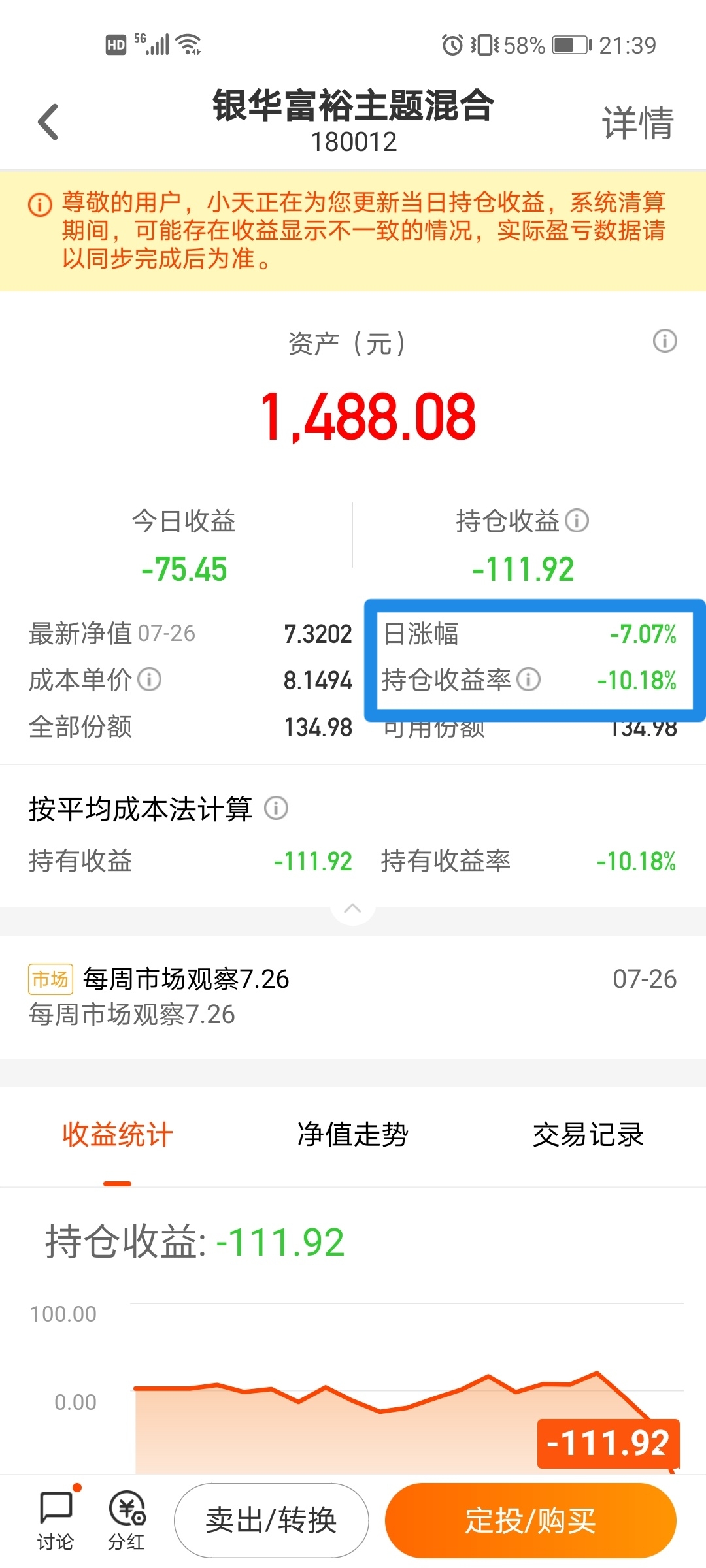Tap the 卖出/转换 button
The height and width of the screenshot is (1568, 706).
271,1520
